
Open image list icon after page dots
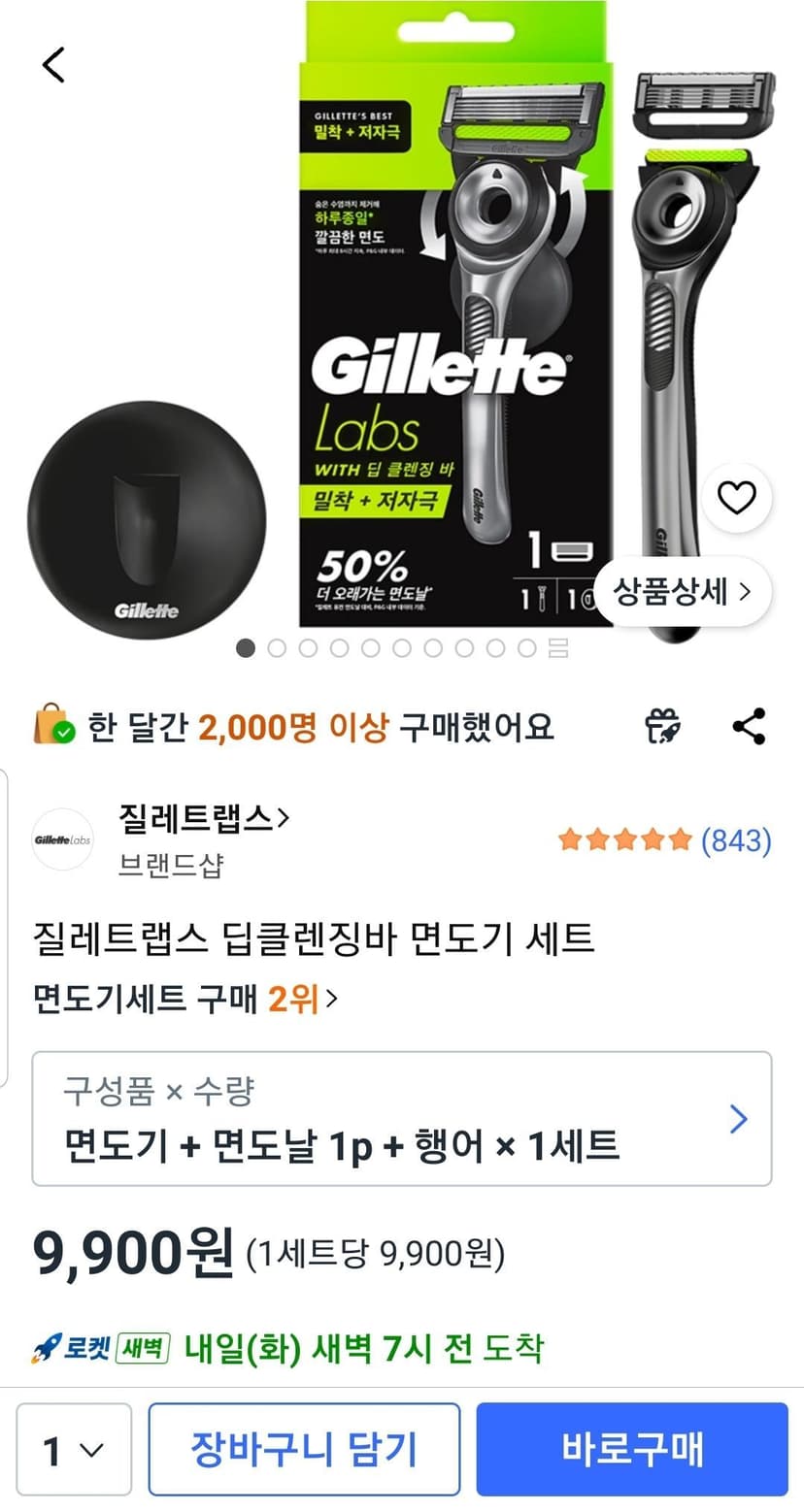(x=558, y=648)
